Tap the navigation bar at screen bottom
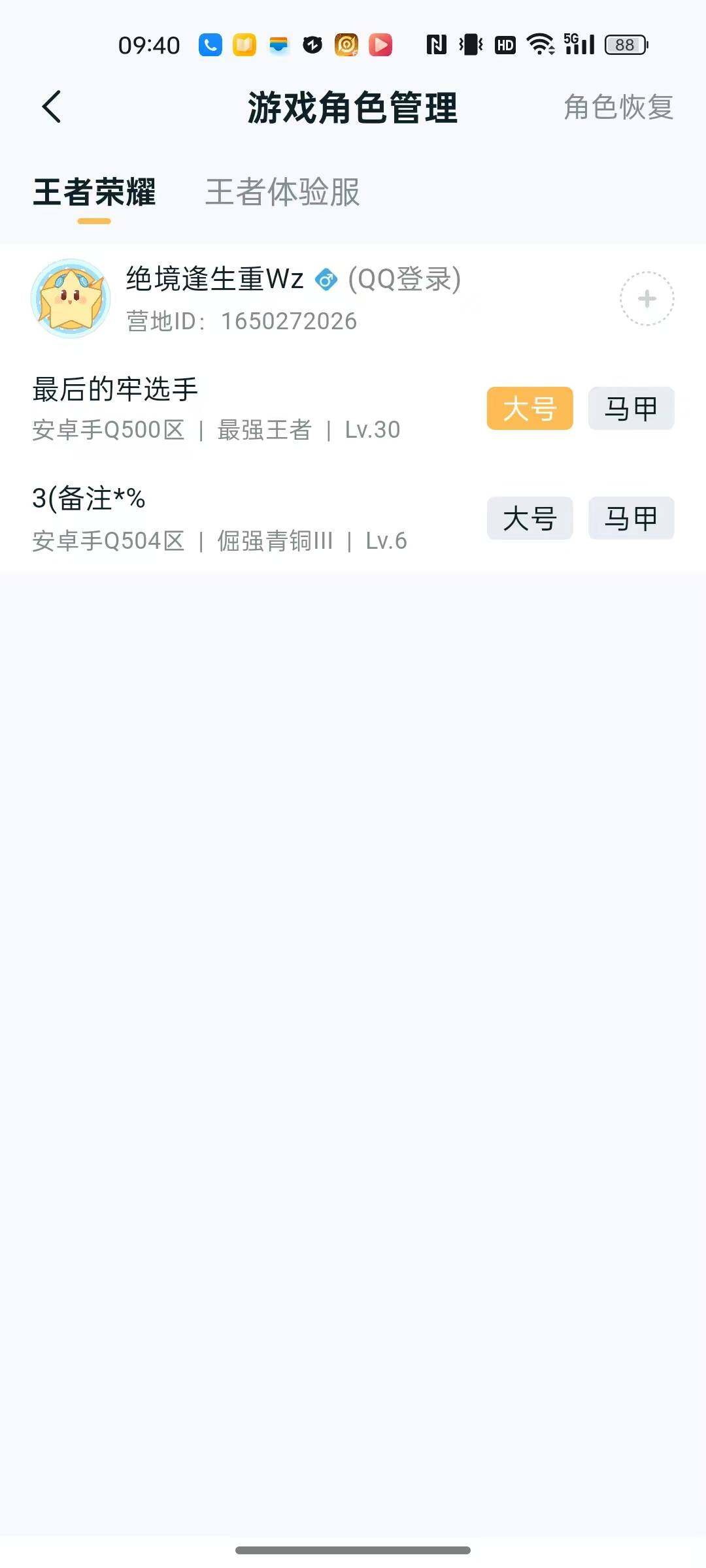Screen dimensions: 706x1568 pos(353,1550)
